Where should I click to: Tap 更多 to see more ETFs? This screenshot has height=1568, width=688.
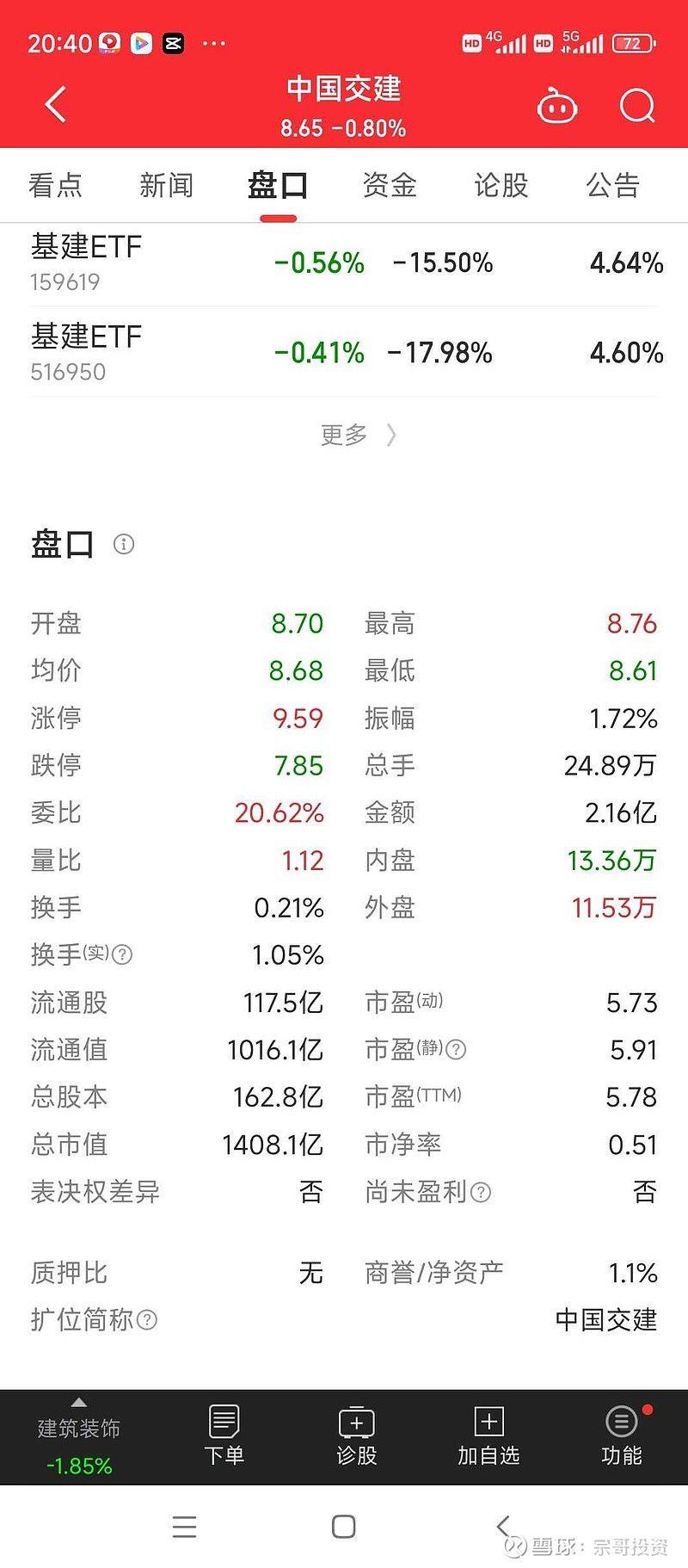[x=358, y=435]
